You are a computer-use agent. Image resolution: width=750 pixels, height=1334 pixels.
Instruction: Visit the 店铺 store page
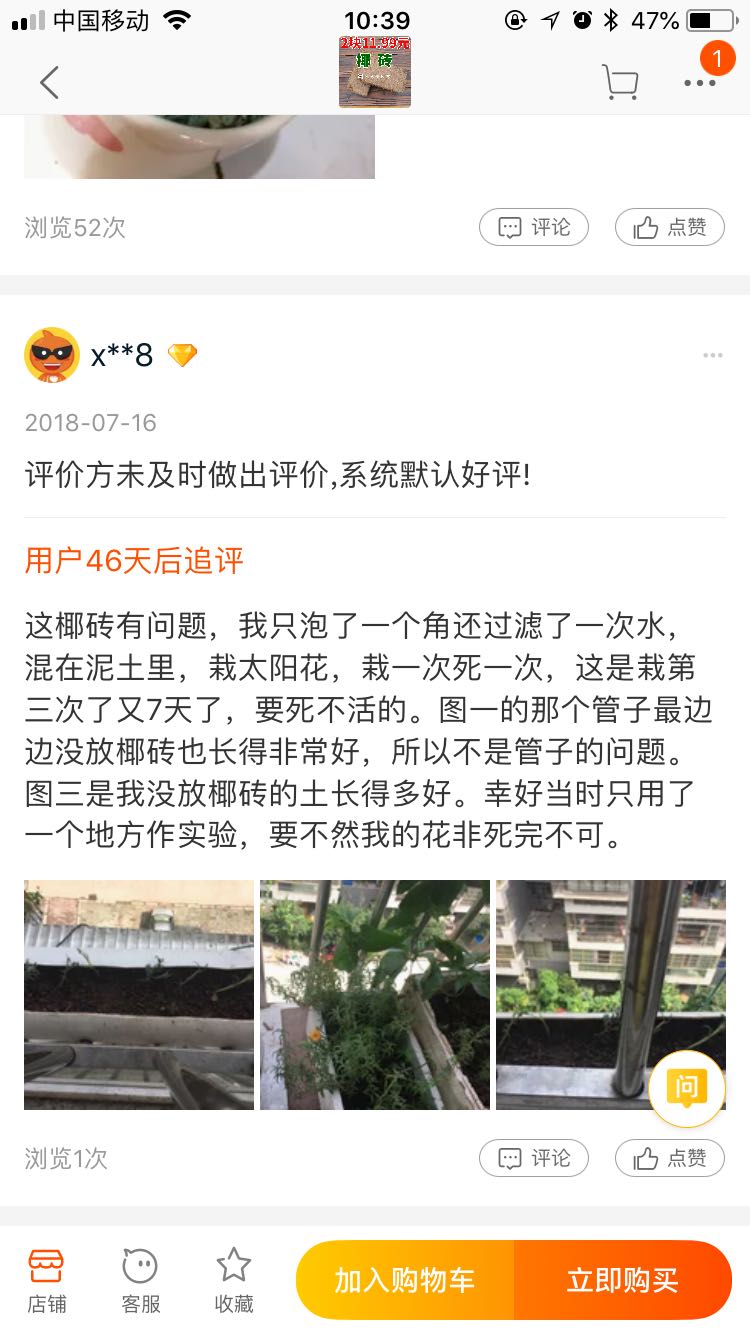click(46, 1280)
